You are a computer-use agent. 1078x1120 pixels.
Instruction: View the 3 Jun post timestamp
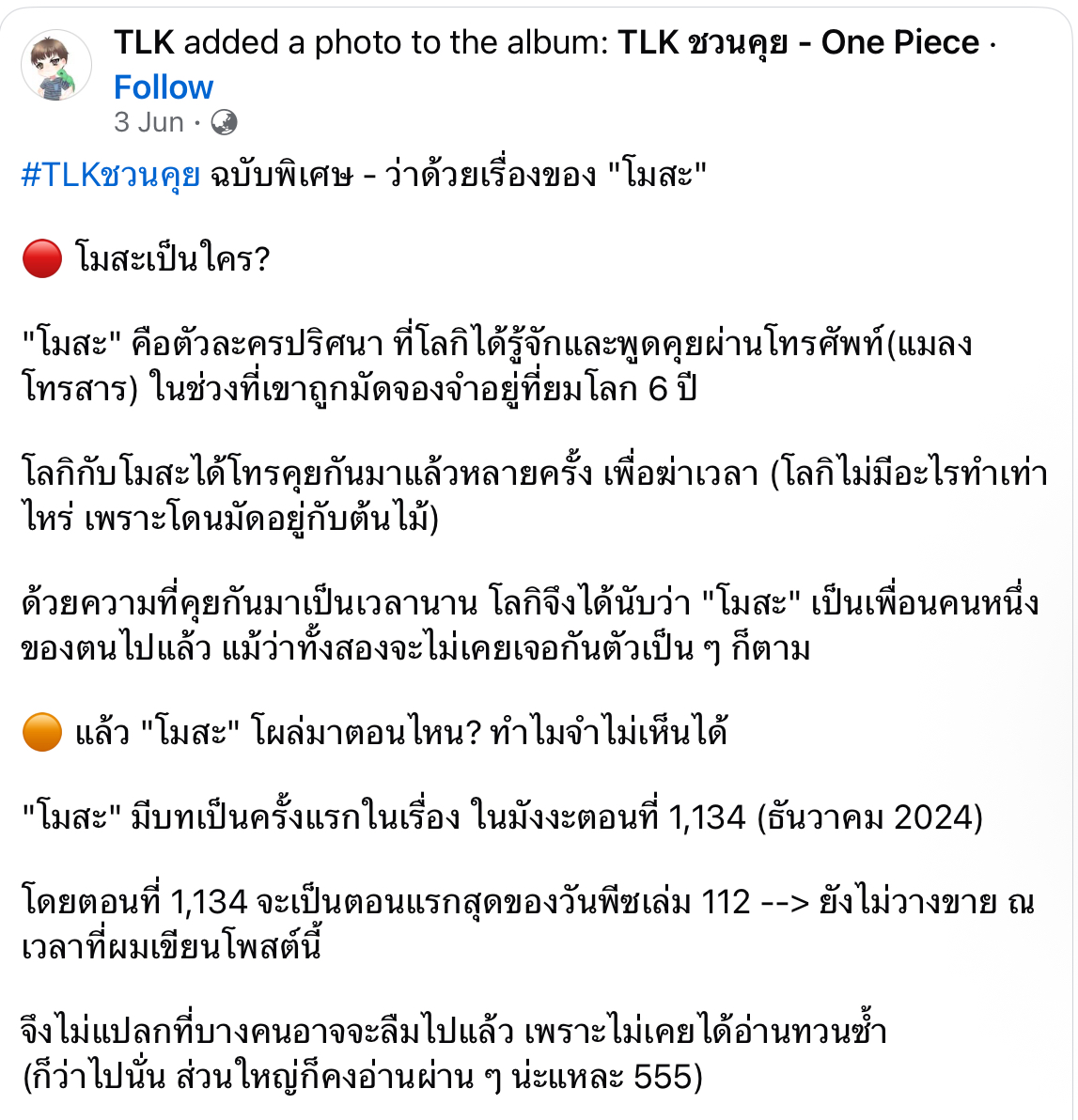point(148,122)
